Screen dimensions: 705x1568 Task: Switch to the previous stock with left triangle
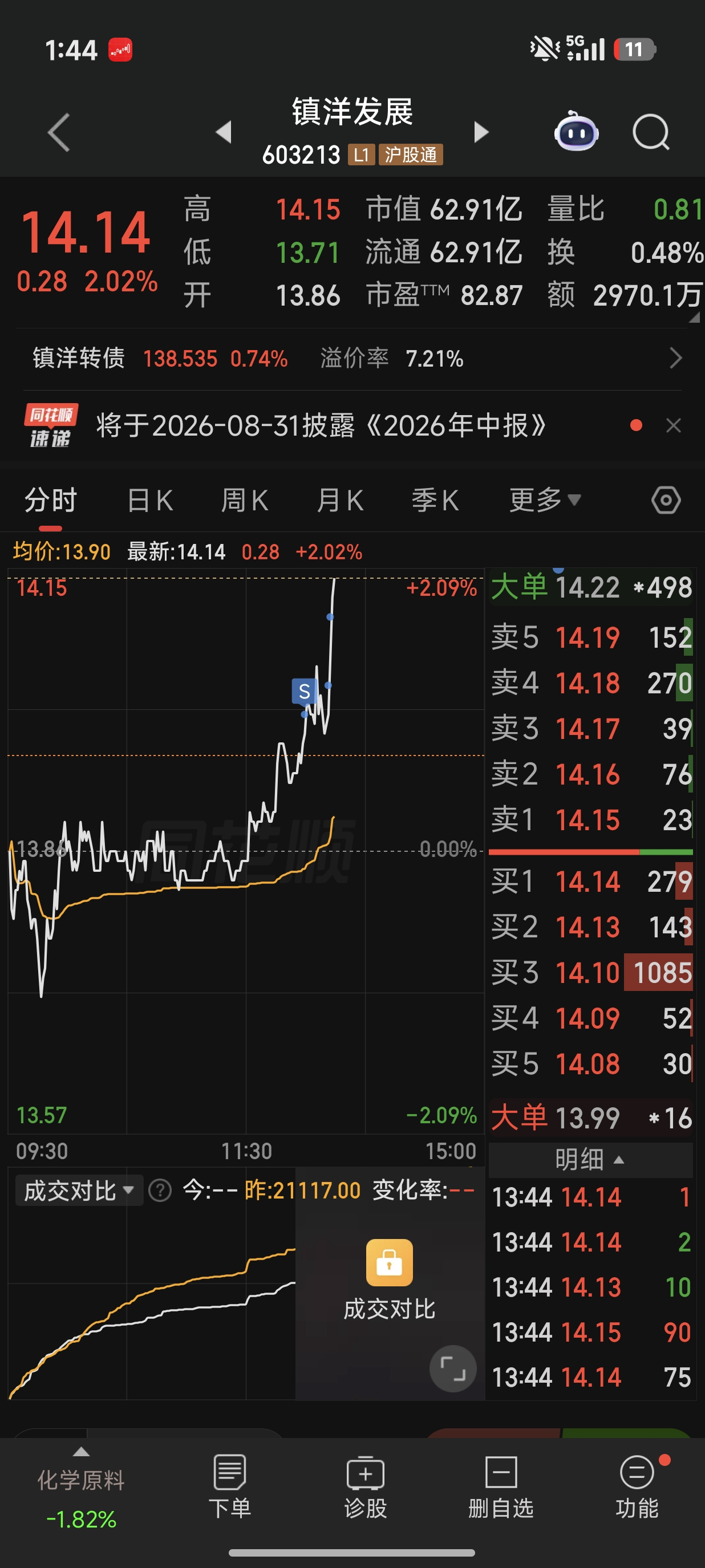224,132
